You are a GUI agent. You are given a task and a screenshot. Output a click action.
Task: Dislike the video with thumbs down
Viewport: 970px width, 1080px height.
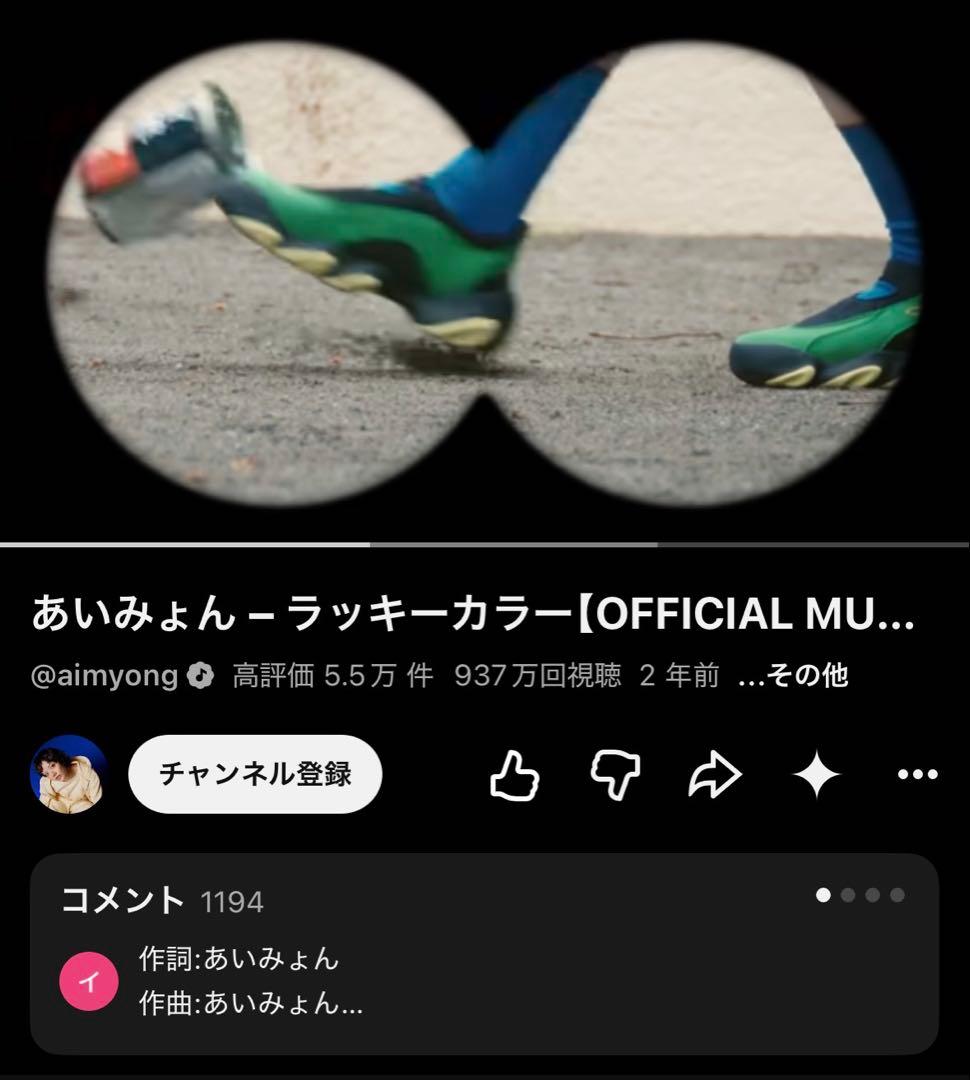click(x=615, y=776)
